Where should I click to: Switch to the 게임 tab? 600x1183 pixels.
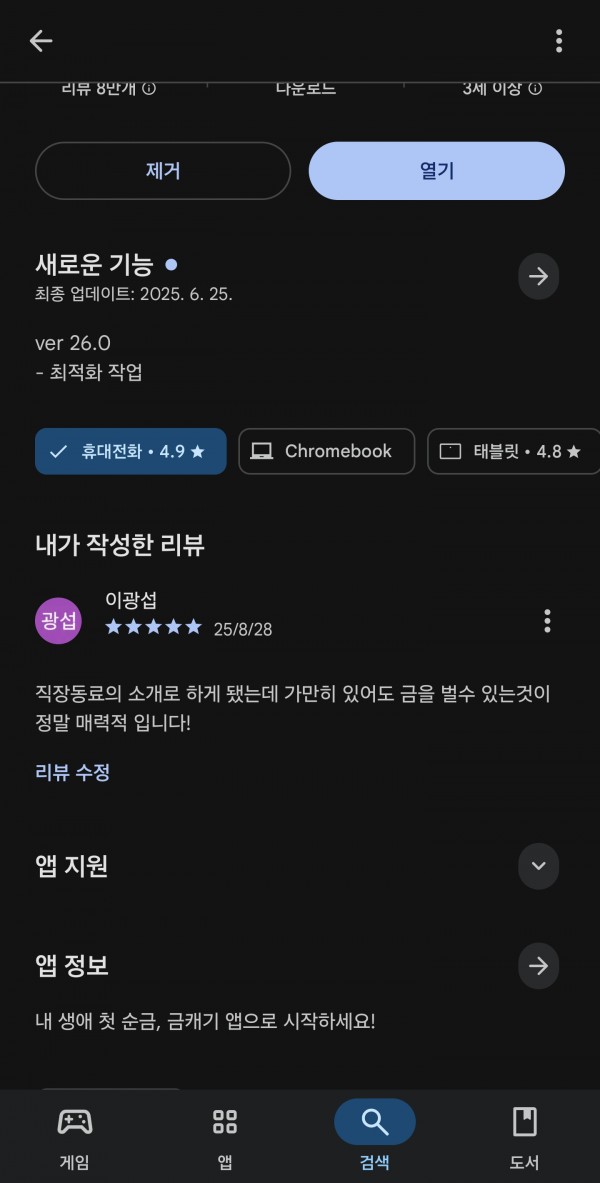(x=75, y=1135)
